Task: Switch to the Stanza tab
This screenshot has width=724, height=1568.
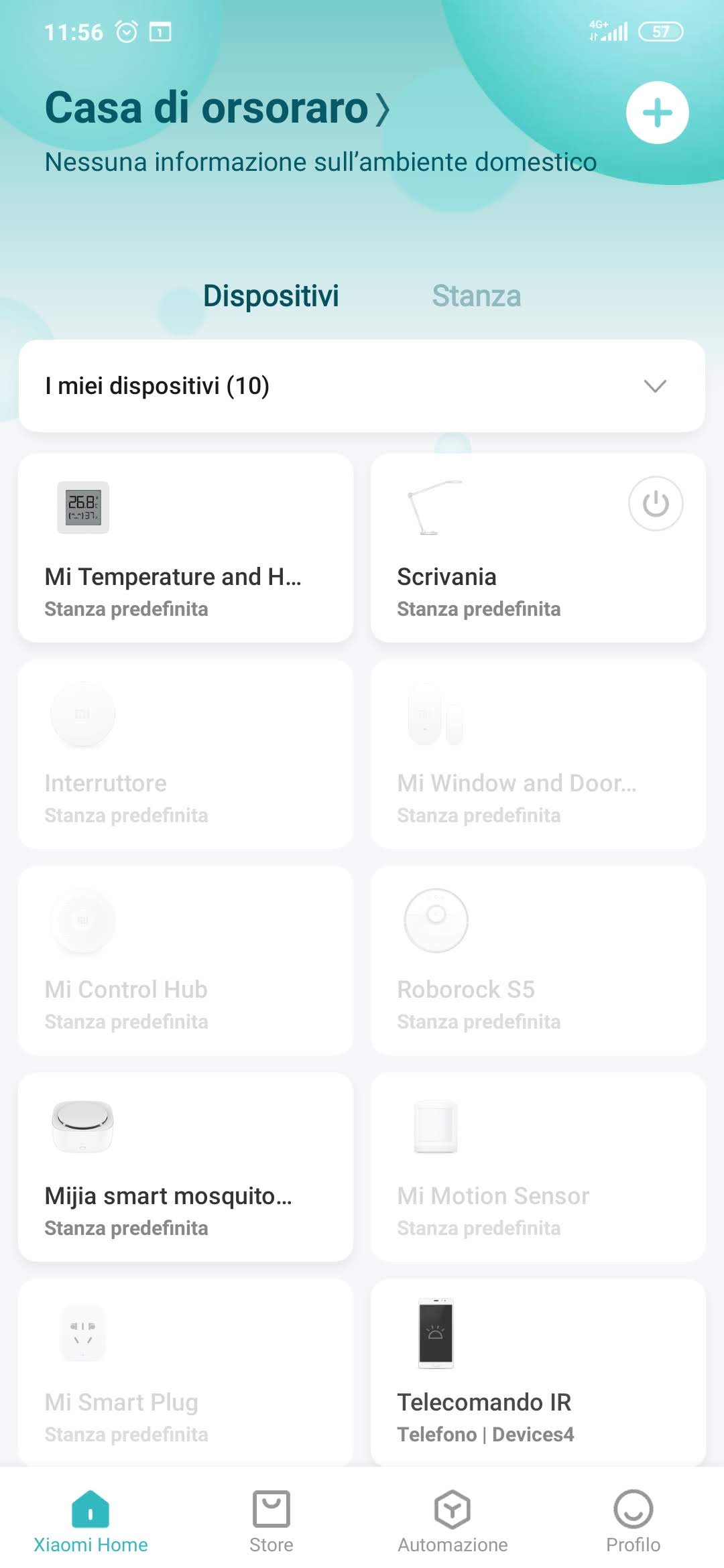Action: tap(476, 296)
